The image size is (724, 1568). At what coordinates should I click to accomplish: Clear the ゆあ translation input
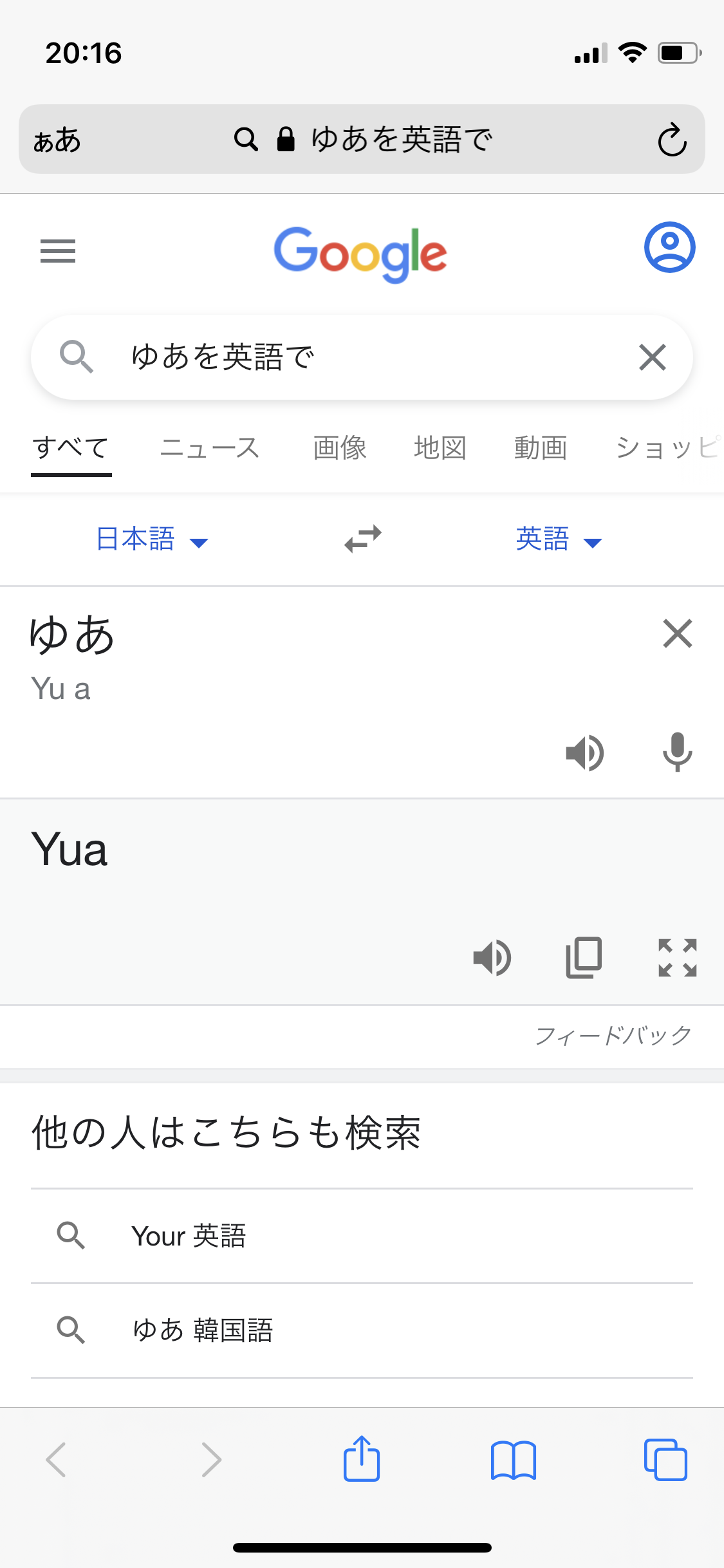(677, 633)
